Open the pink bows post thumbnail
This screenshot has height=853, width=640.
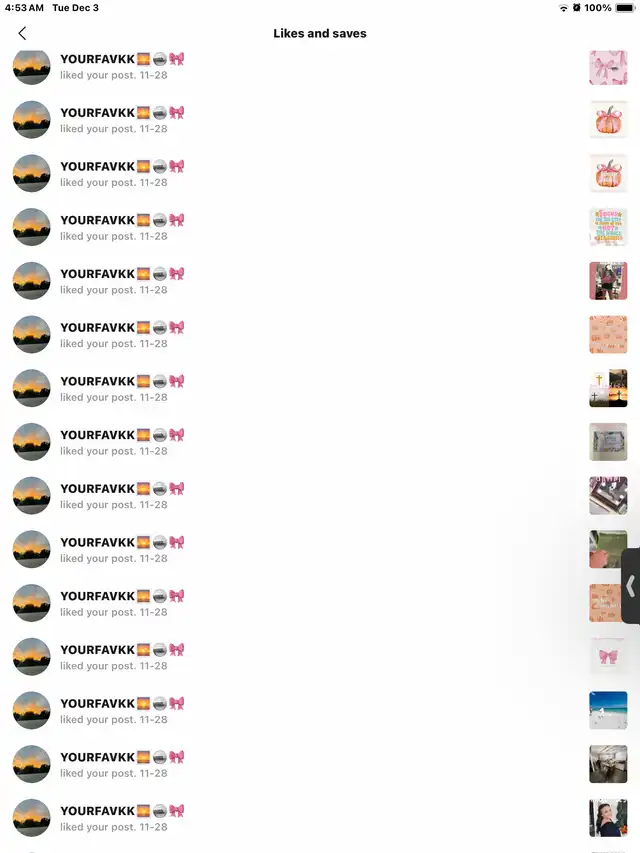[x=608, y=67]
